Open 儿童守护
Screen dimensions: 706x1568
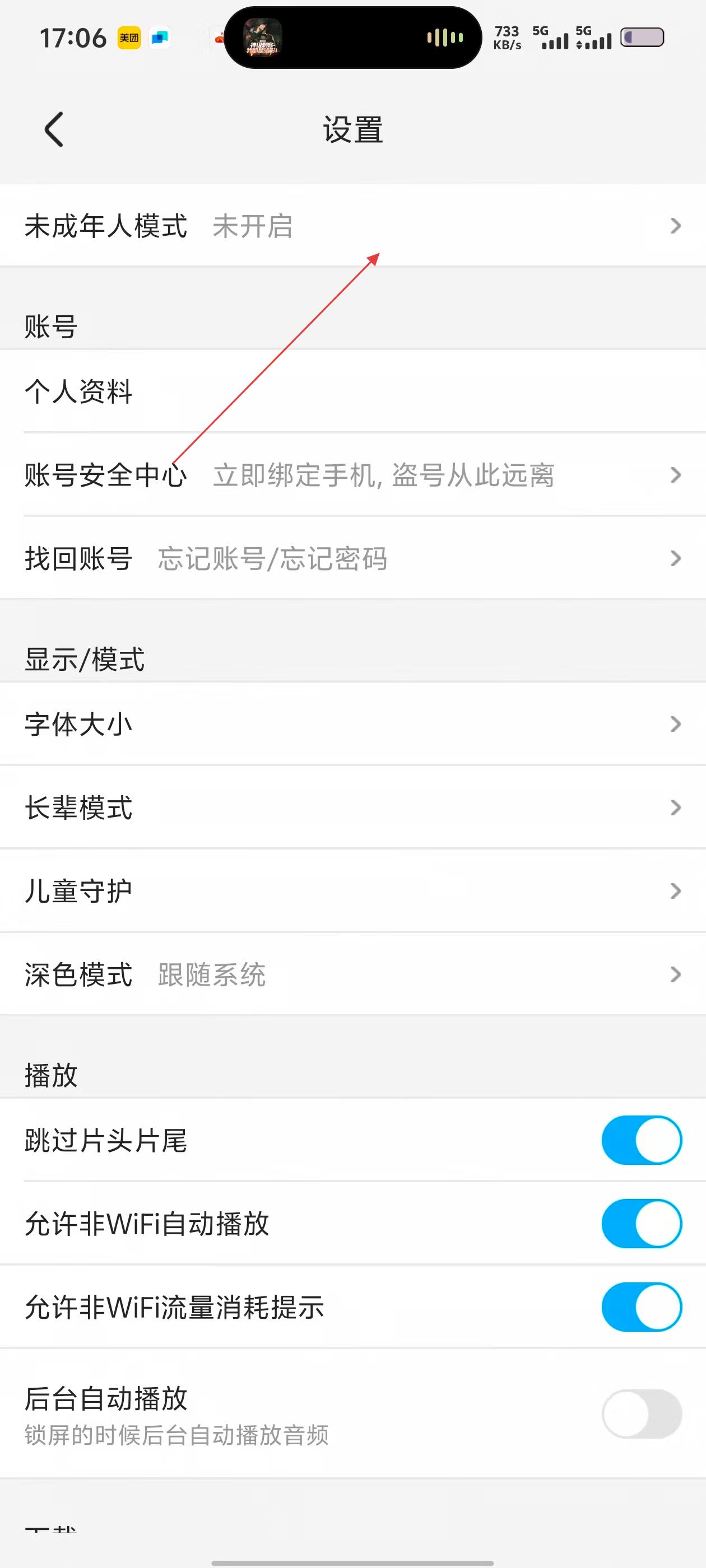pos(352,891)
